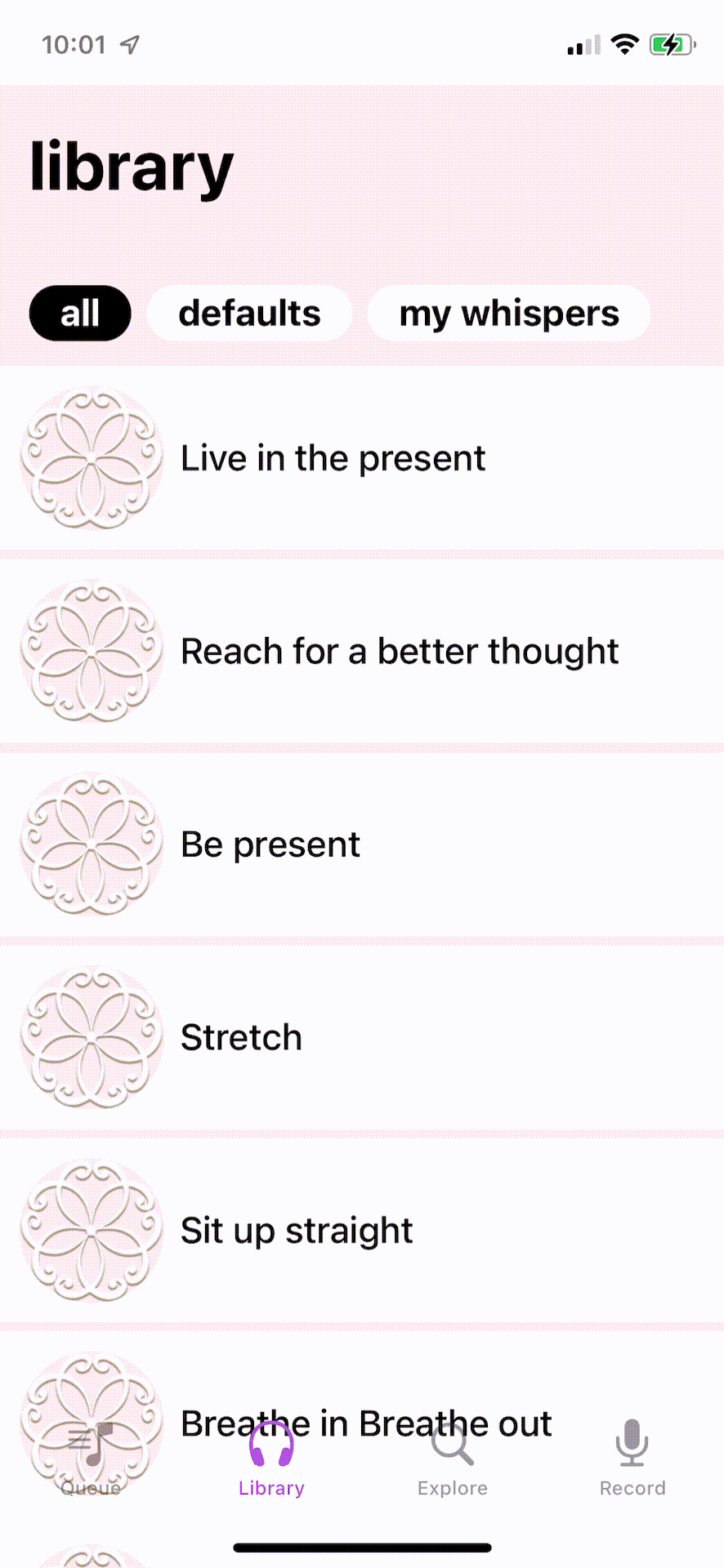The image size is (724, 1568).
Task: Show only my whispers
Action: tap(508, 314)
